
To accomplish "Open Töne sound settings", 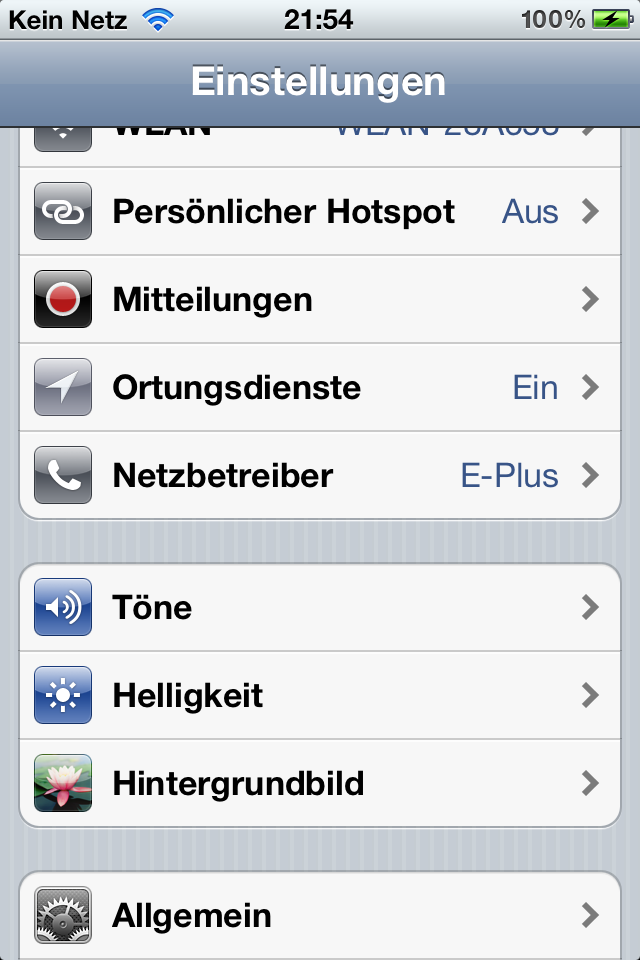I will [x=320, y=607].
